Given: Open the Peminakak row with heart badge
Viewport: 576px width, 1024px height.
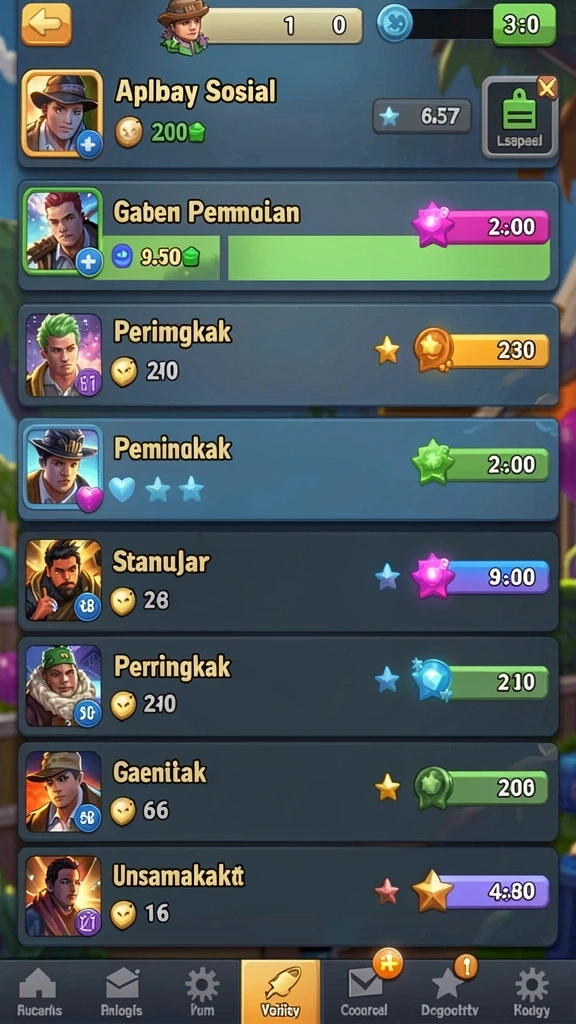Looking at the screenshot, I should [288, 469].
